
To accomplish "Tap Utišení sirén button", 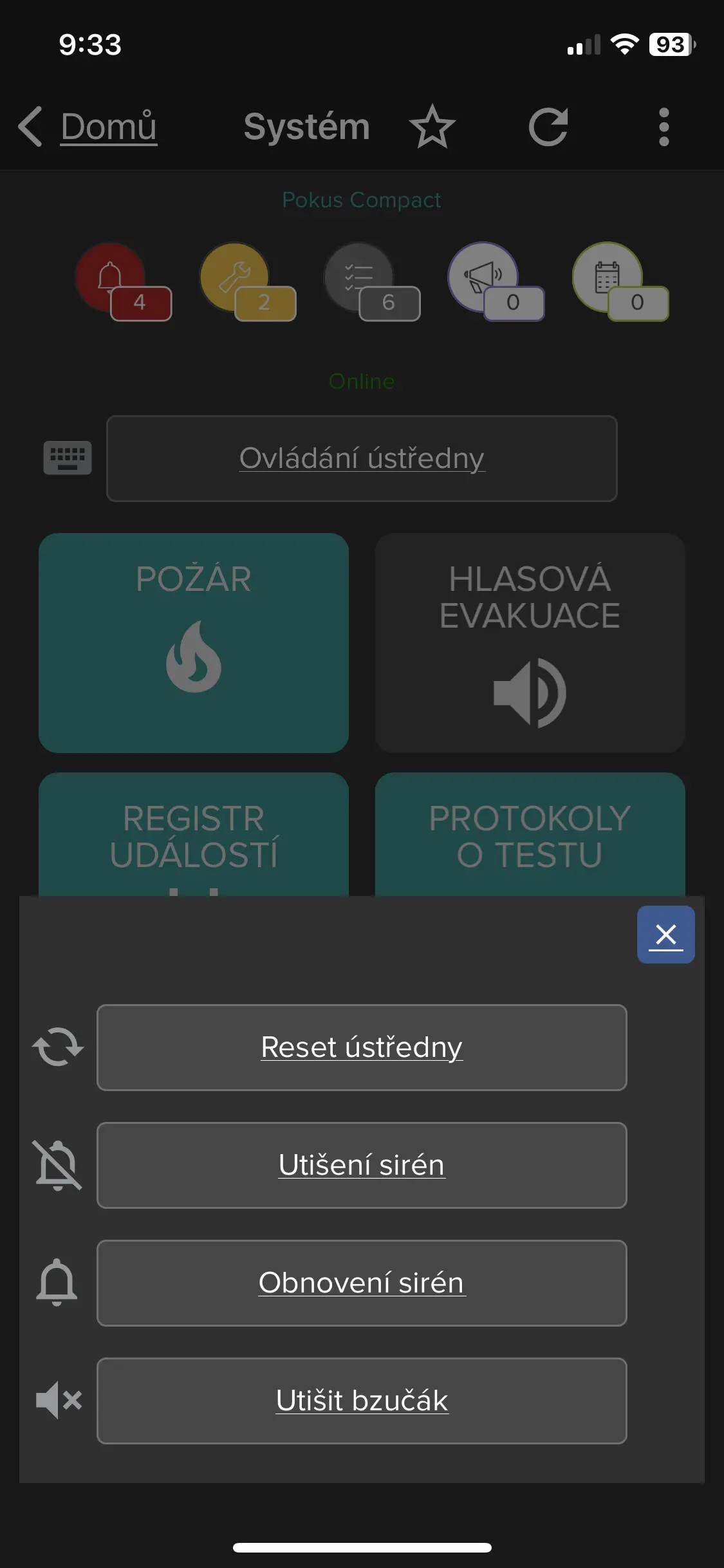I will tap(362, 1165).
